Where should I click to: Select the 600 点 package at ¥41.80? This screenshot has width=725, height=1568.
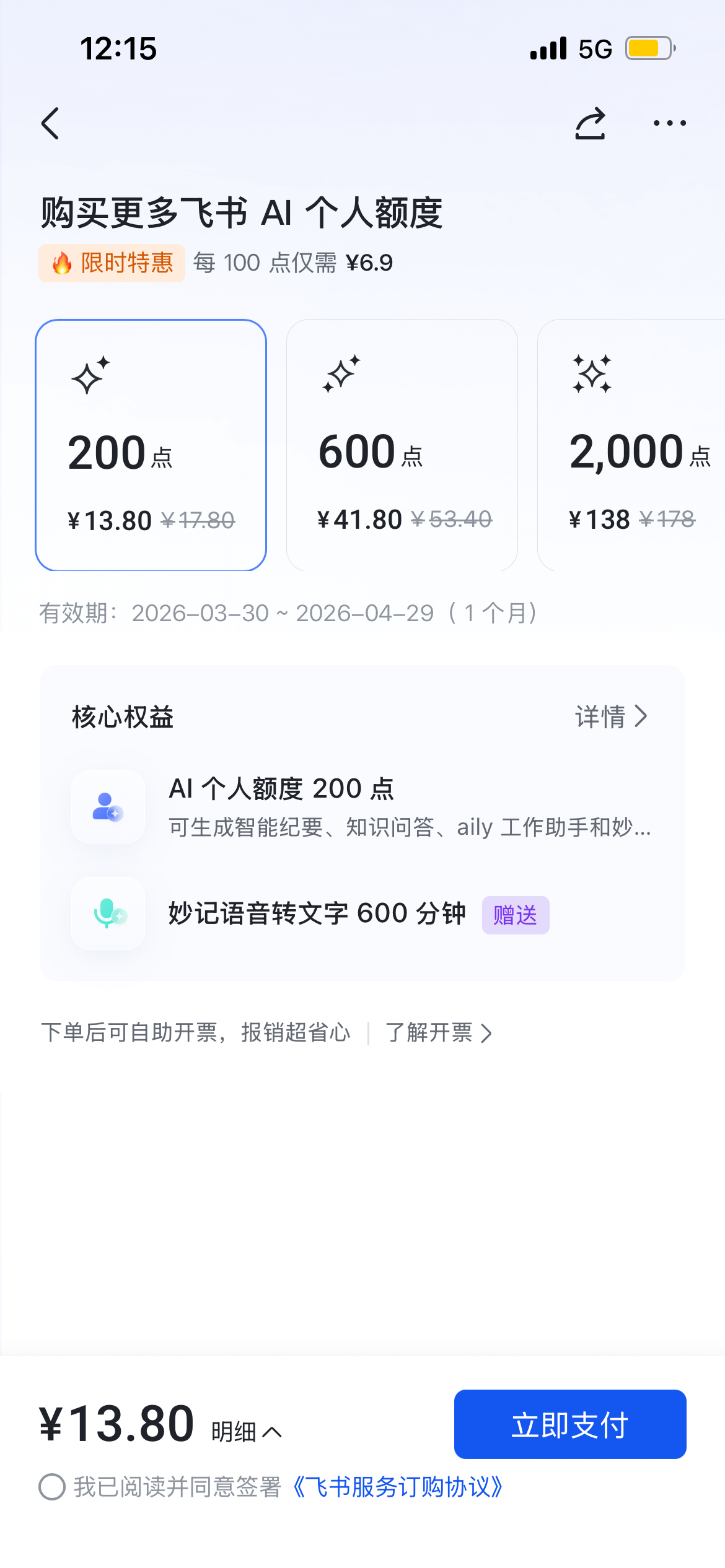(x=402, y=445)
